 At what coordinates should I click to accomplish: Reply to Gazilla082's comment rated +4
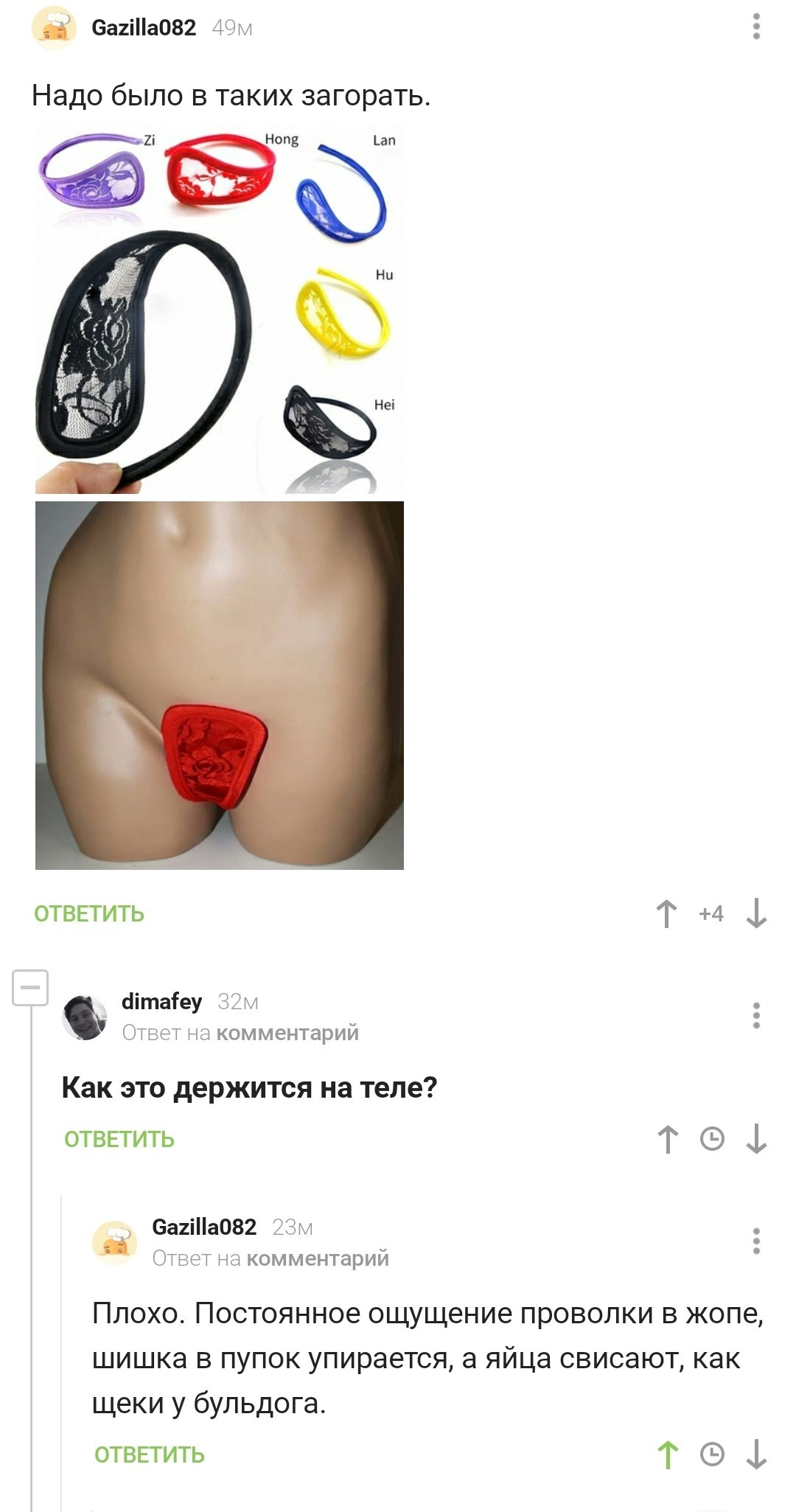point(89,913)
